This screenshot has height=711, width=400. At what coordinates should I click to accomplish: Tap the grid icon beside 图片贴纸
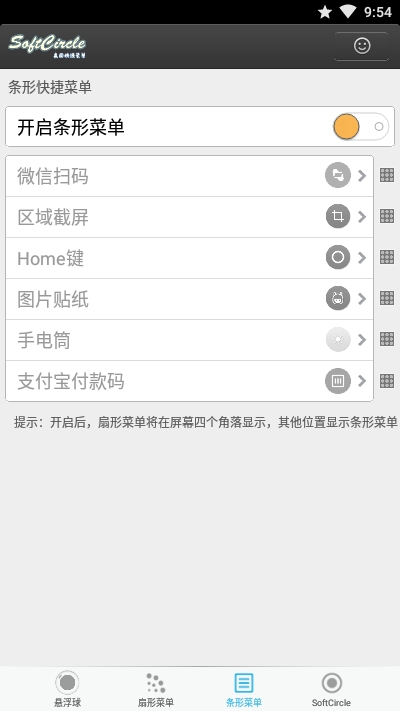pos(387,298)
